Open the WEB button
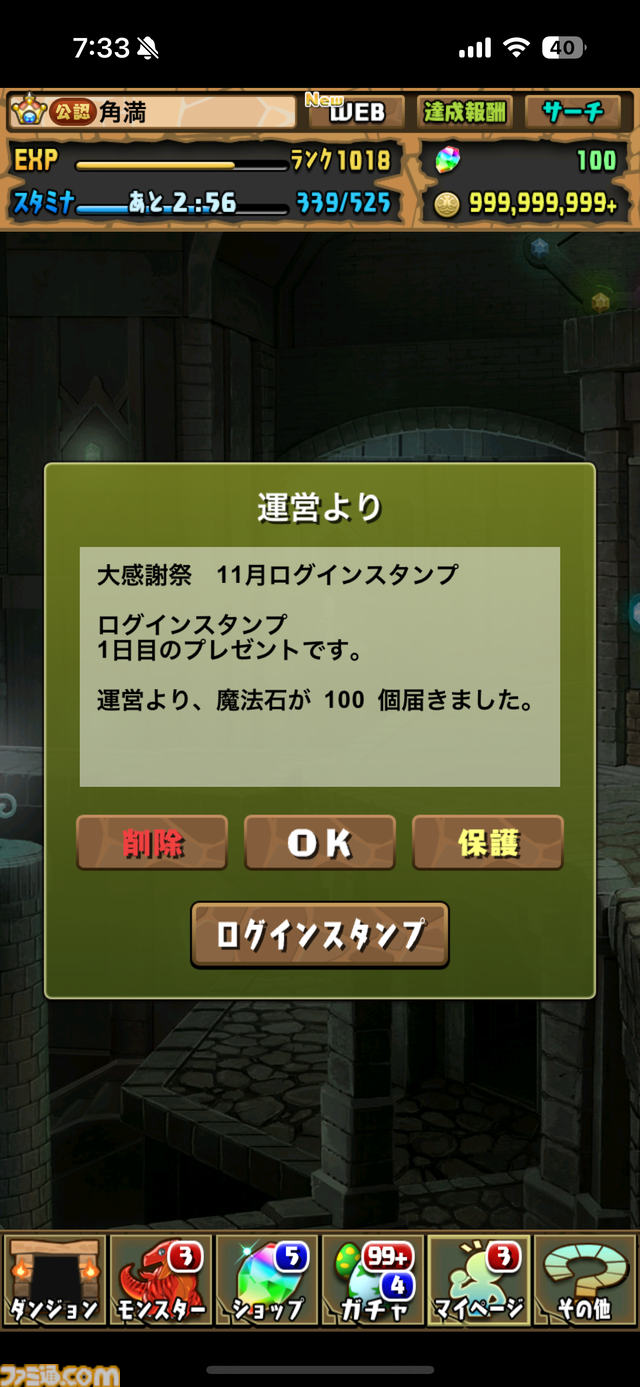640x1387 pixels. coord(355,112)
